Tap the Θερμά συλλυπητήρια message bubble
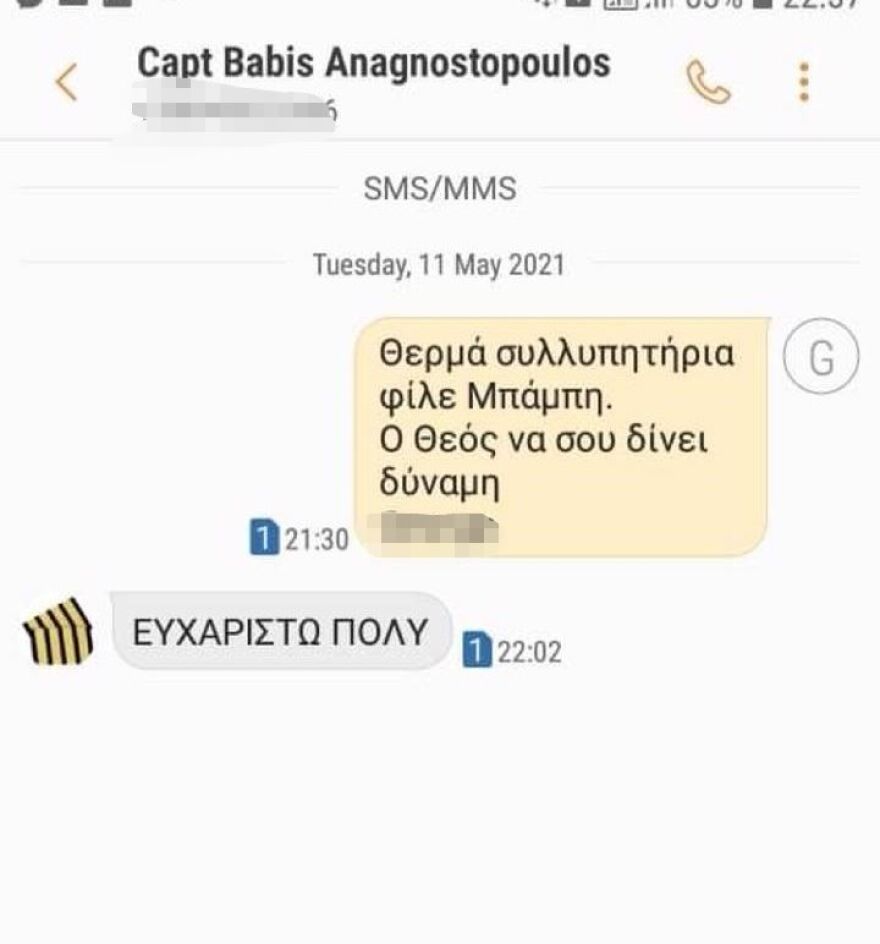 point(560,436)
